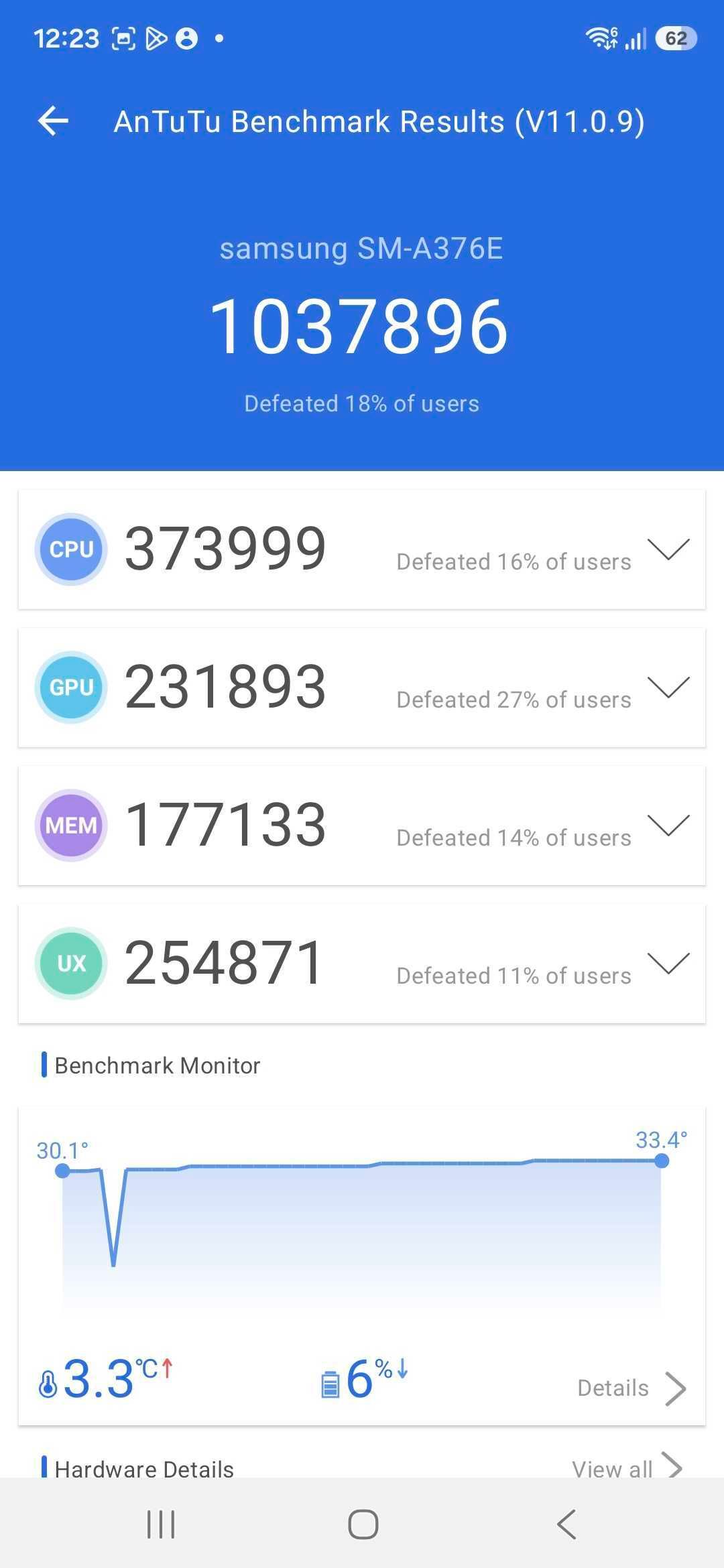
Task: Open Benchmark Monitor Details
Action: coord(631,1388)
